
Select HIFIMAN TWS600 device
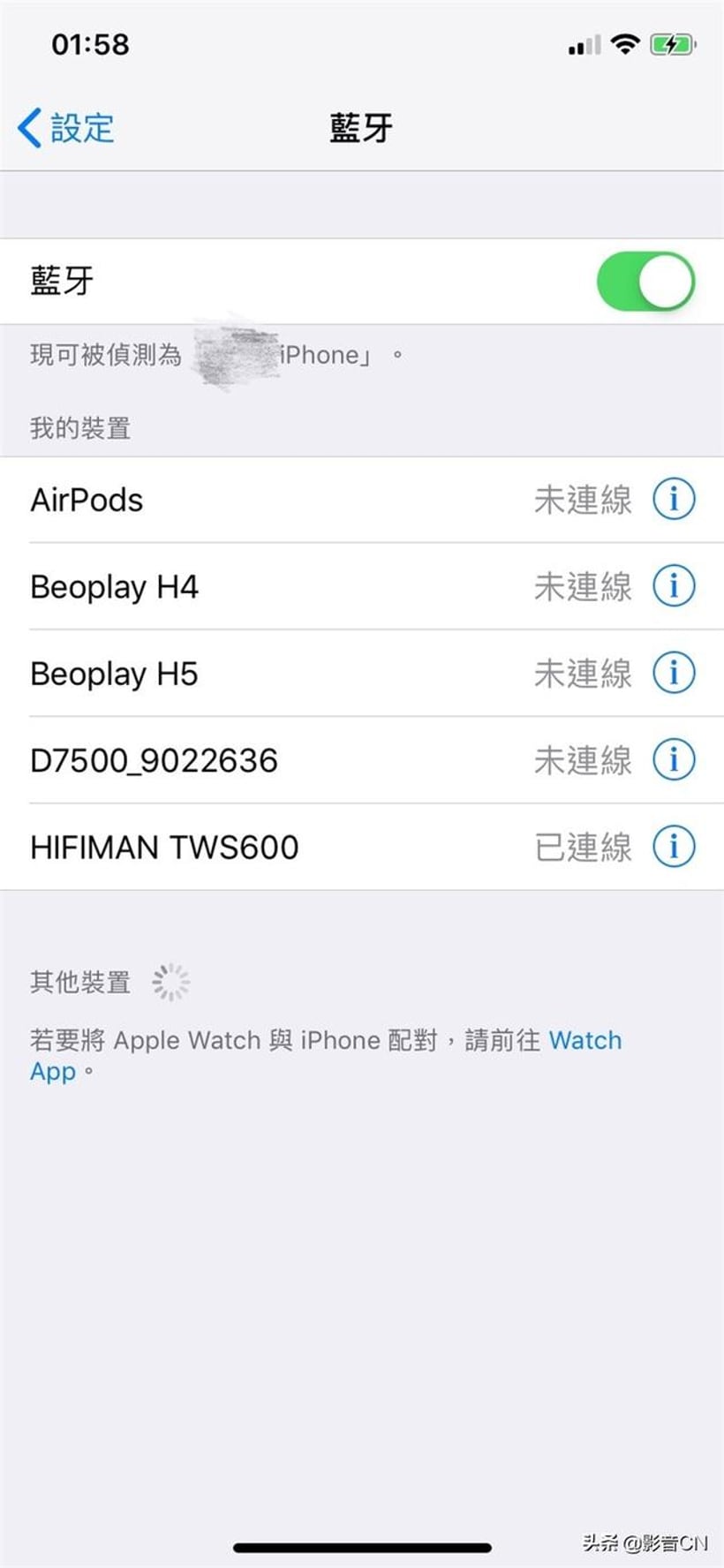(362, 848)
